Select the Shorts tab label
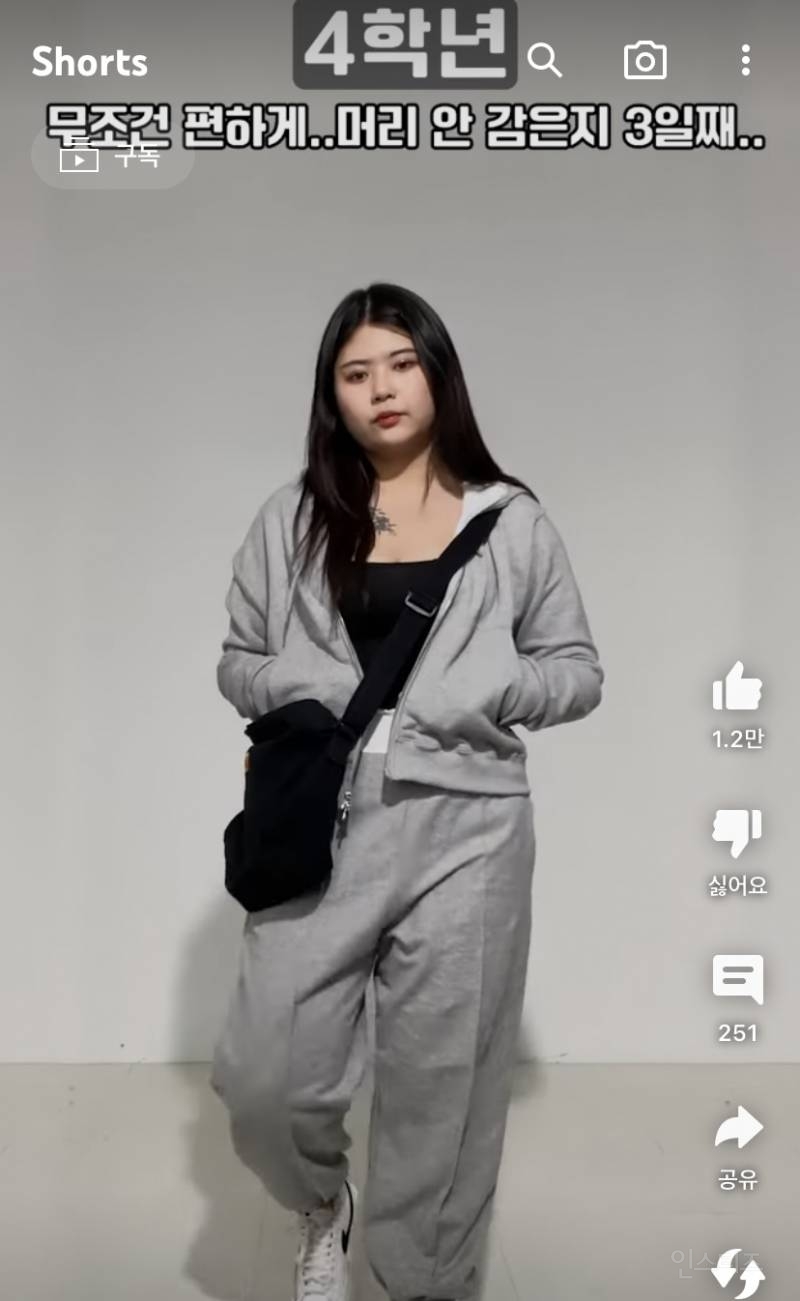This screenshot has height=1301, width=800. [x=90, y=61]
